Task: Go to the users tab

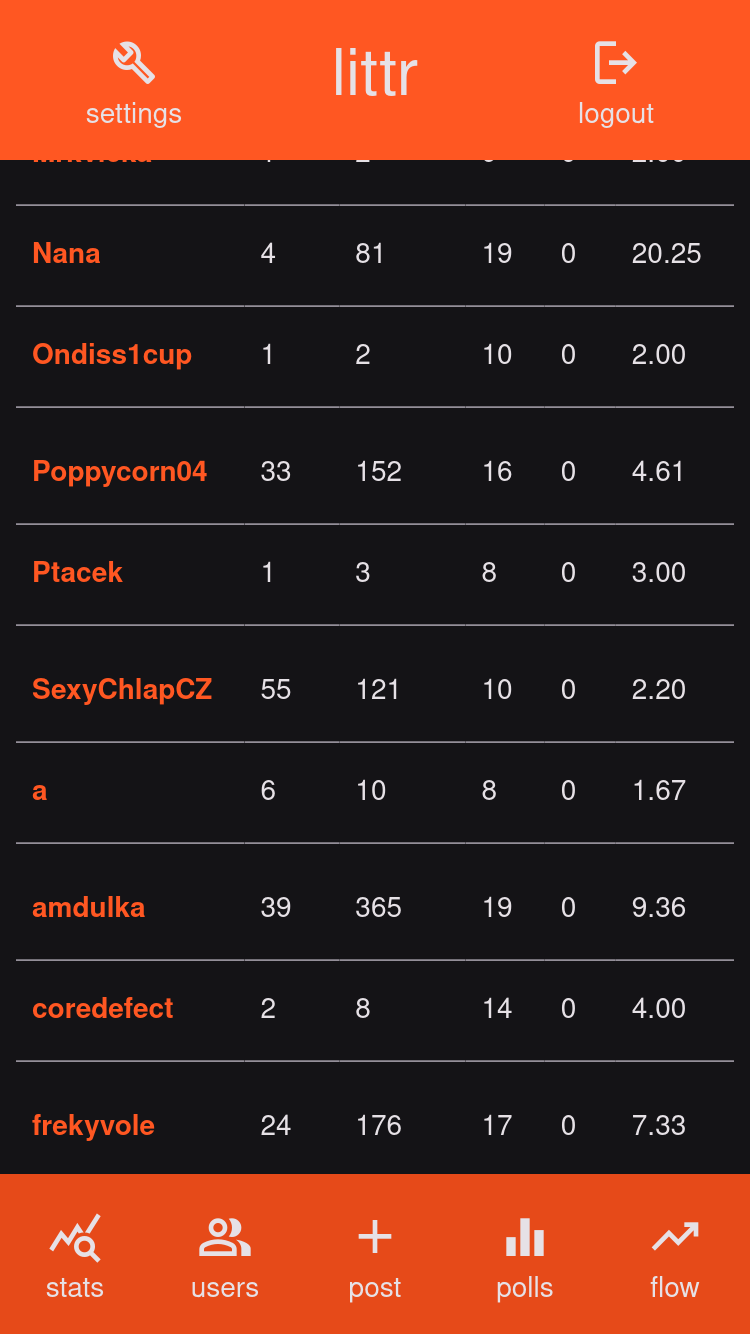Action: pos(225,1256)
